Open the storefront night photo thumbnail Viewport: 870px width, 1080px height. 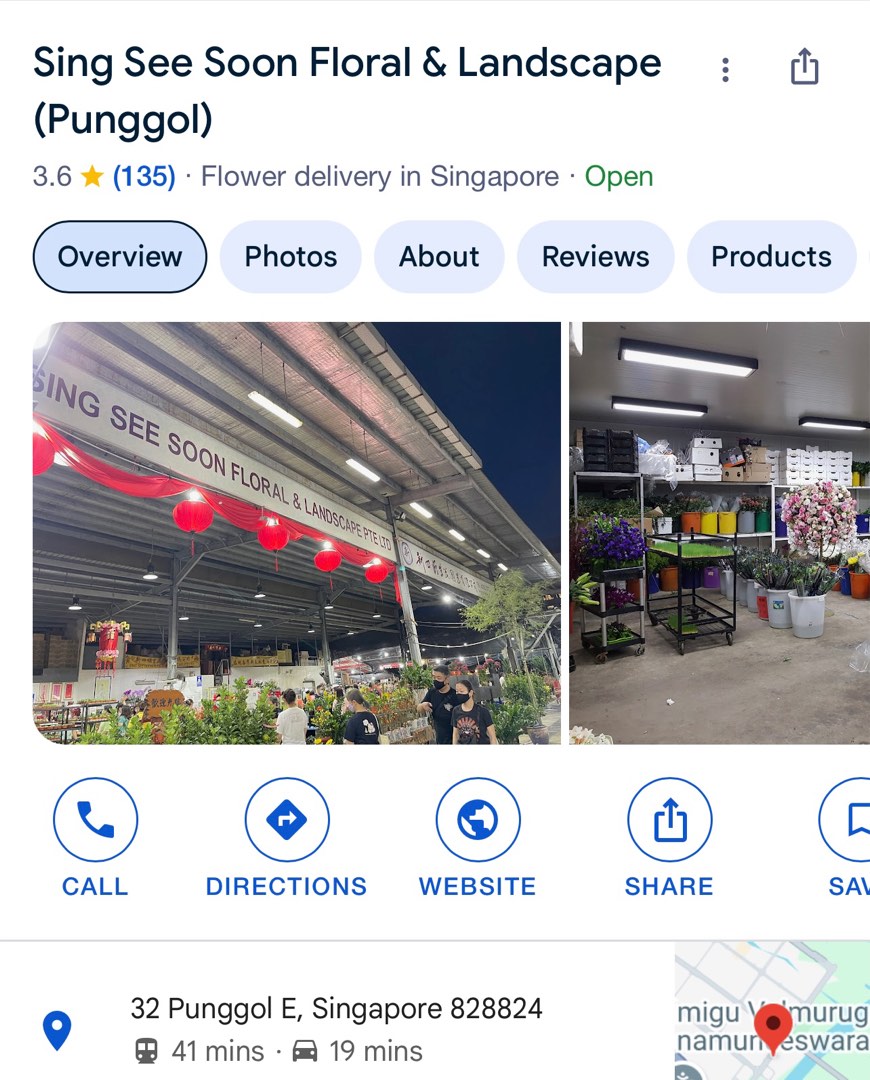click(x=297, y=531)
